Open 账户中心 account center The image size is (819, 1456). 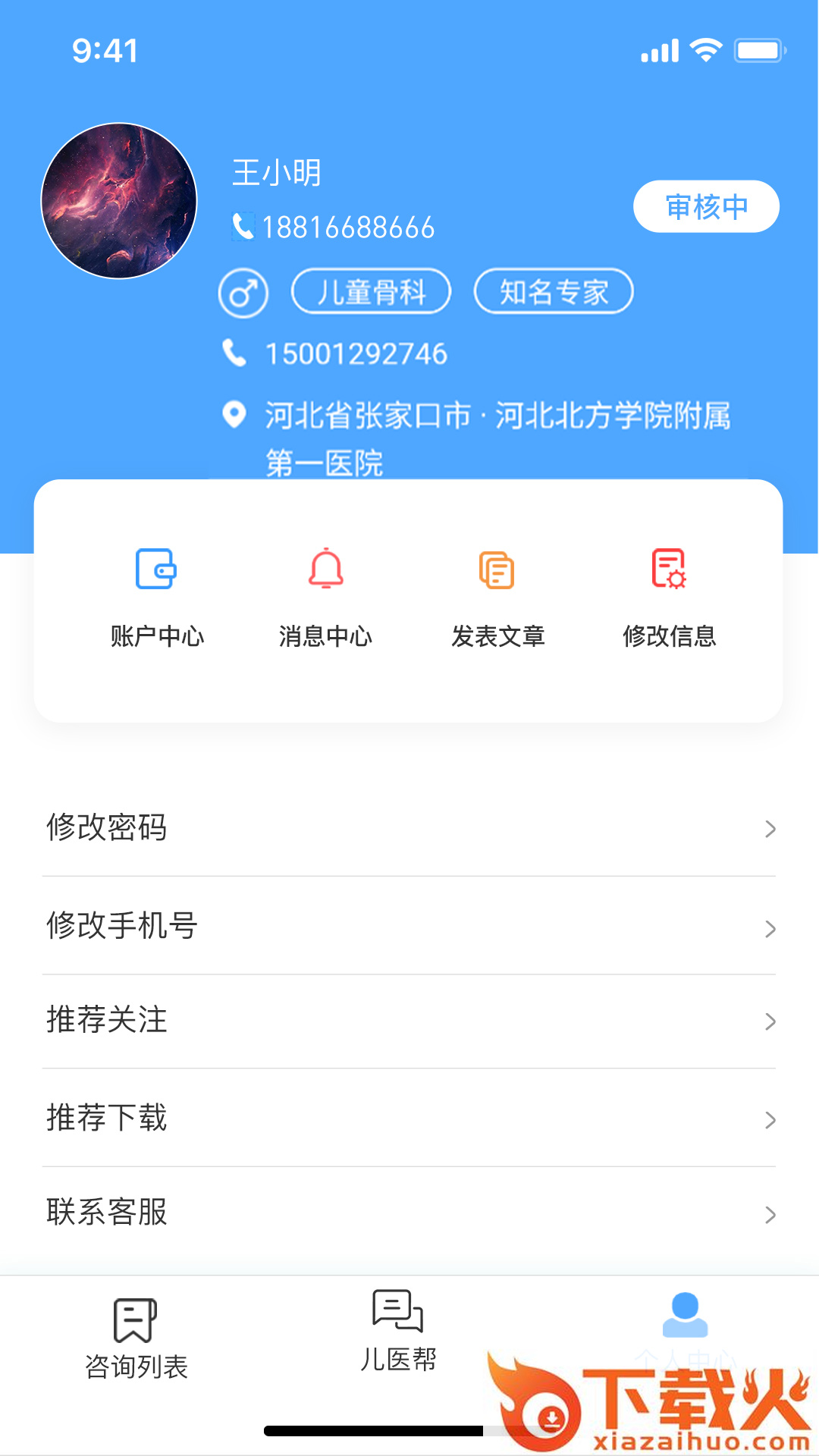point(157,596)
